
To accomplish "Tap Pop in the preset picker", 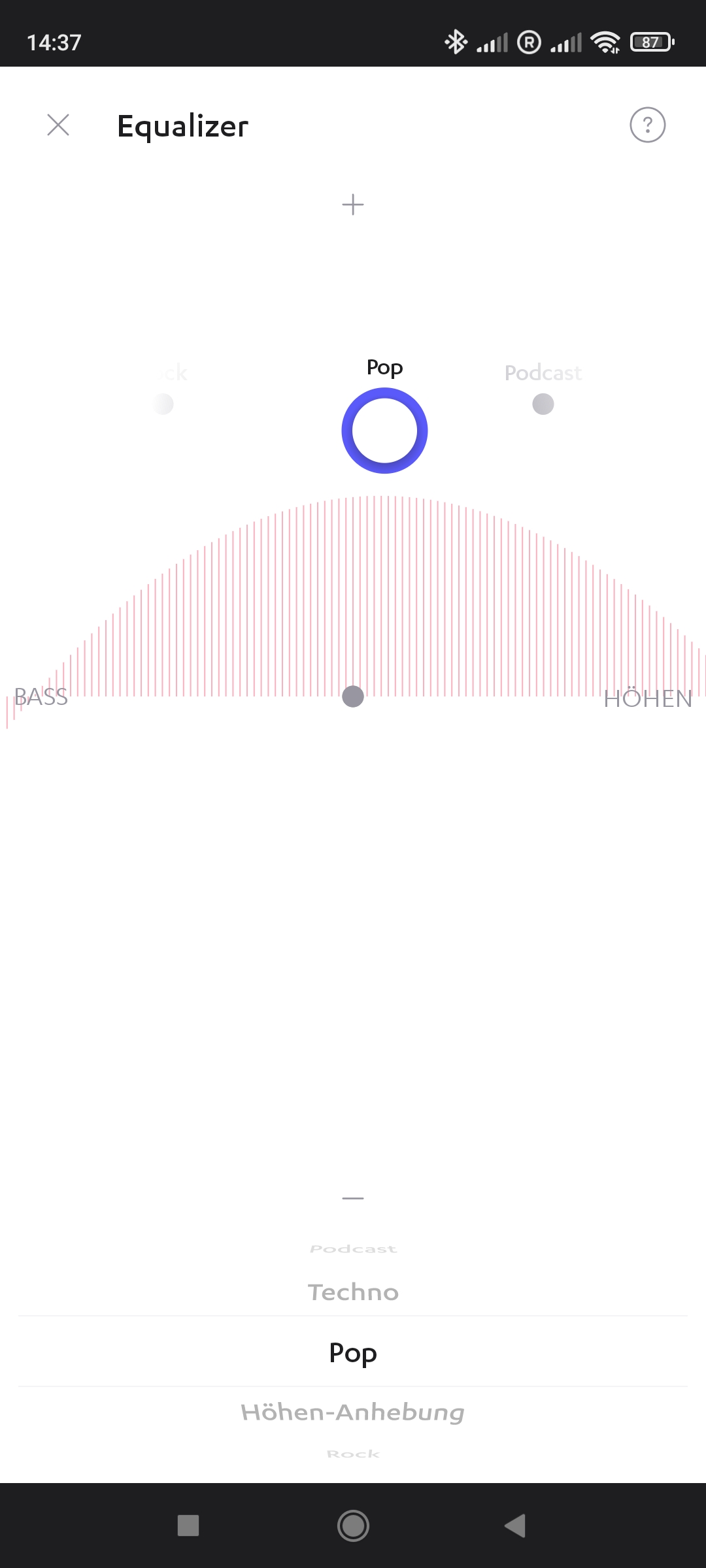I will pos(353,1352).
